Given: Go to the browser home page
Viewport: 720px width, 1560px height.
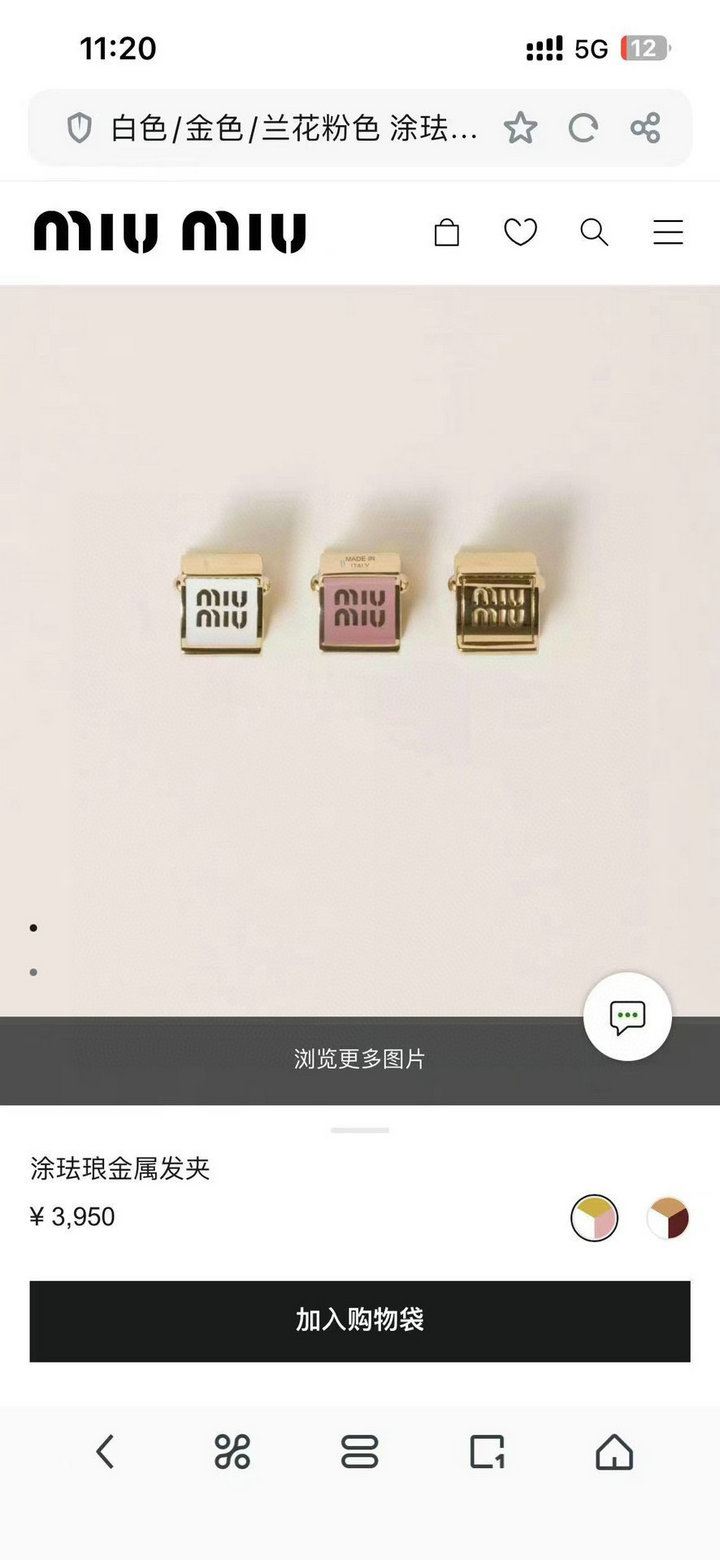Looking at the screenshot, I should [x=614, y=1451].
